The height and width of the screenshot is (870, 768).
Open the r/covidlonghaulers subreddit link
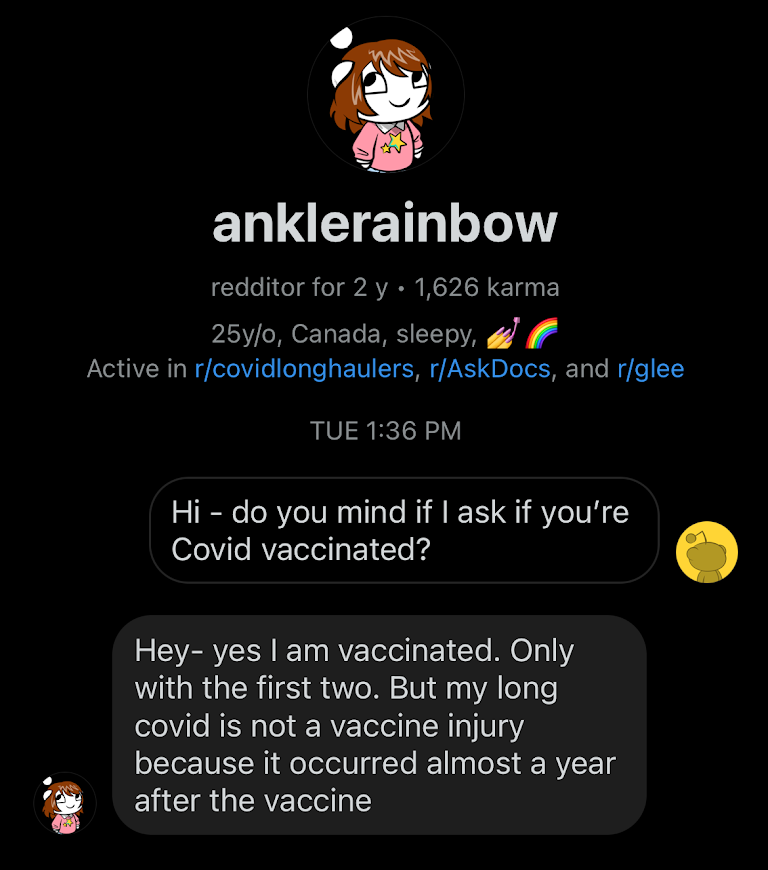pyautogui.click(x=304, y=369)
